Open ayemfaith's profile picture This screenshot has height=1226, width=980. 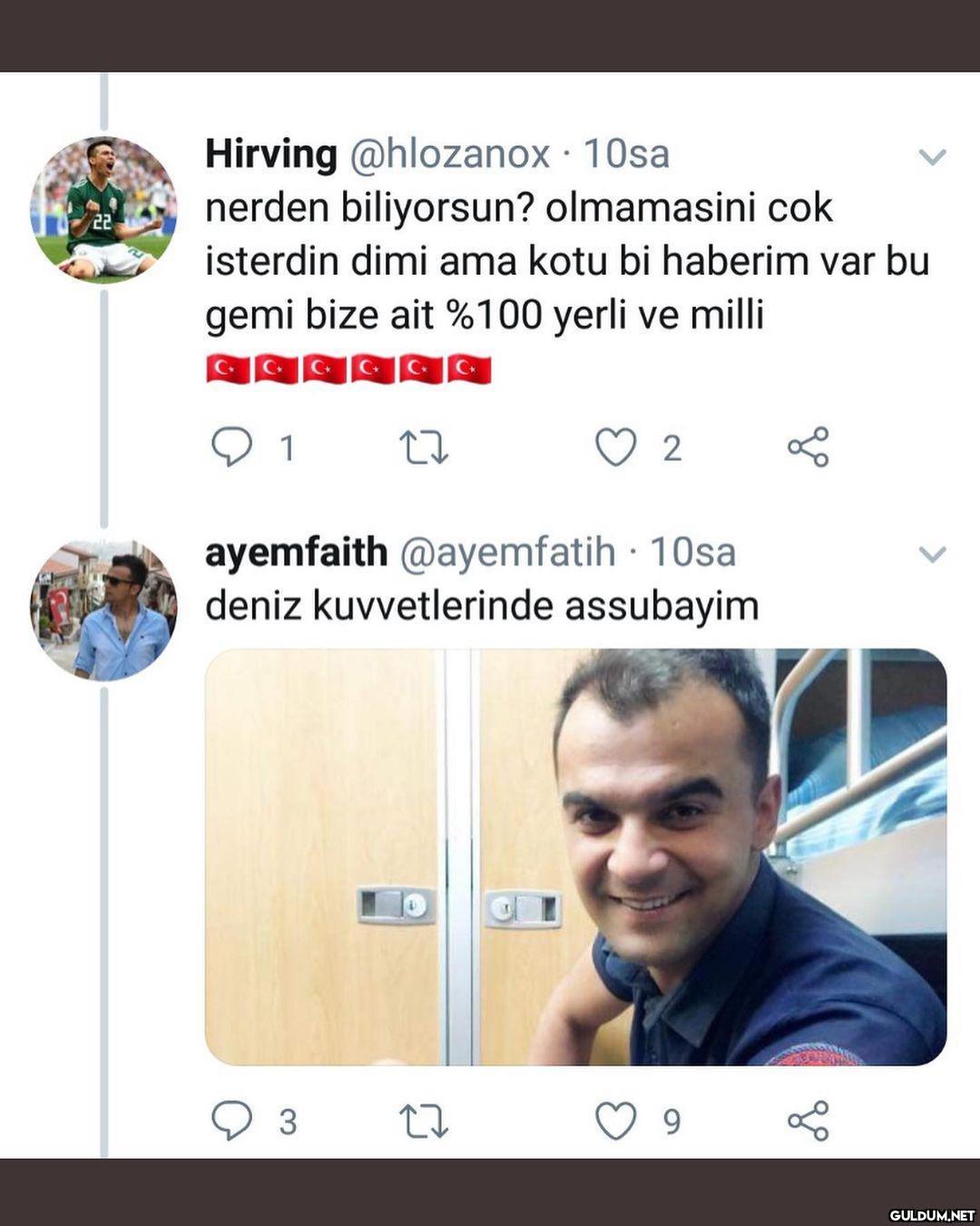[103, 611]
